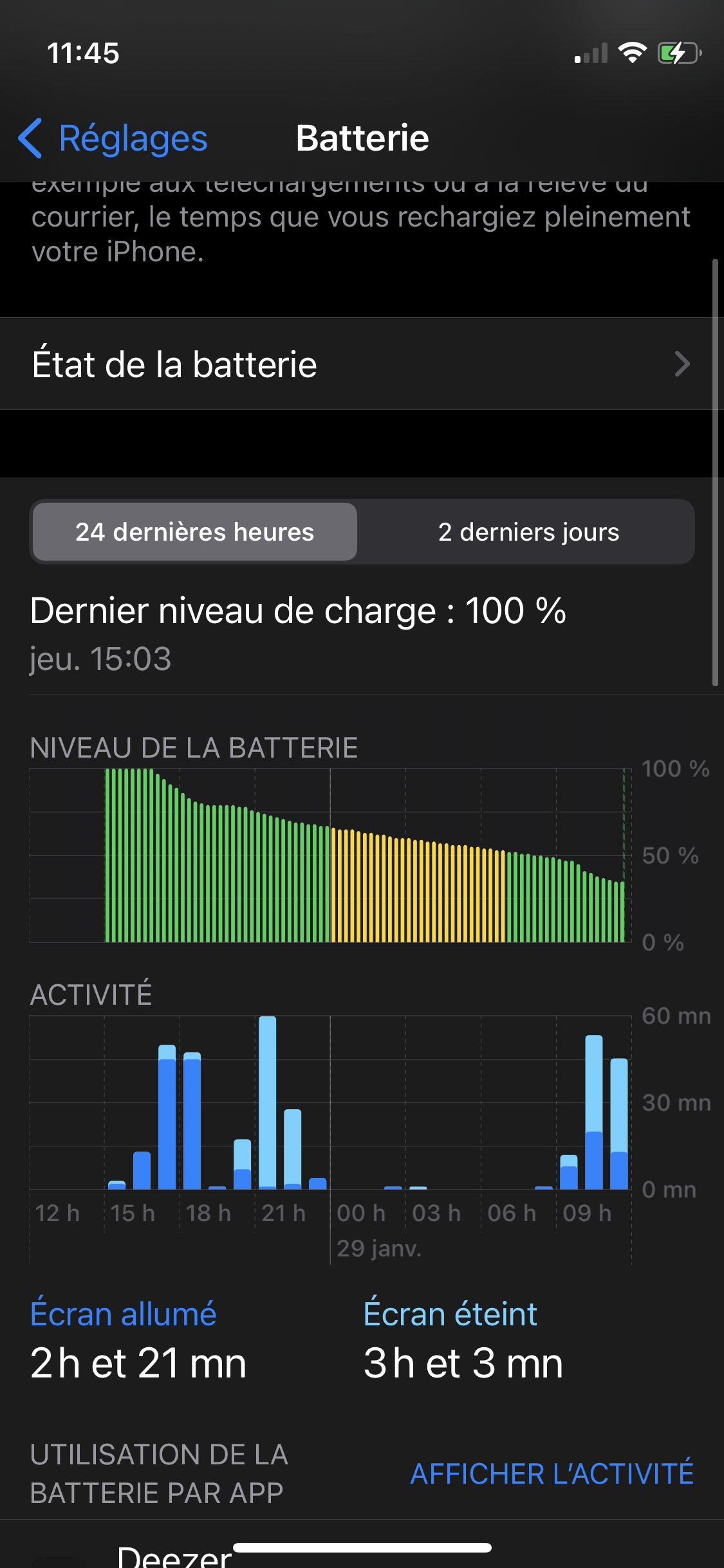Tap Afficher l'activité link

click(x=552, y=1473)
